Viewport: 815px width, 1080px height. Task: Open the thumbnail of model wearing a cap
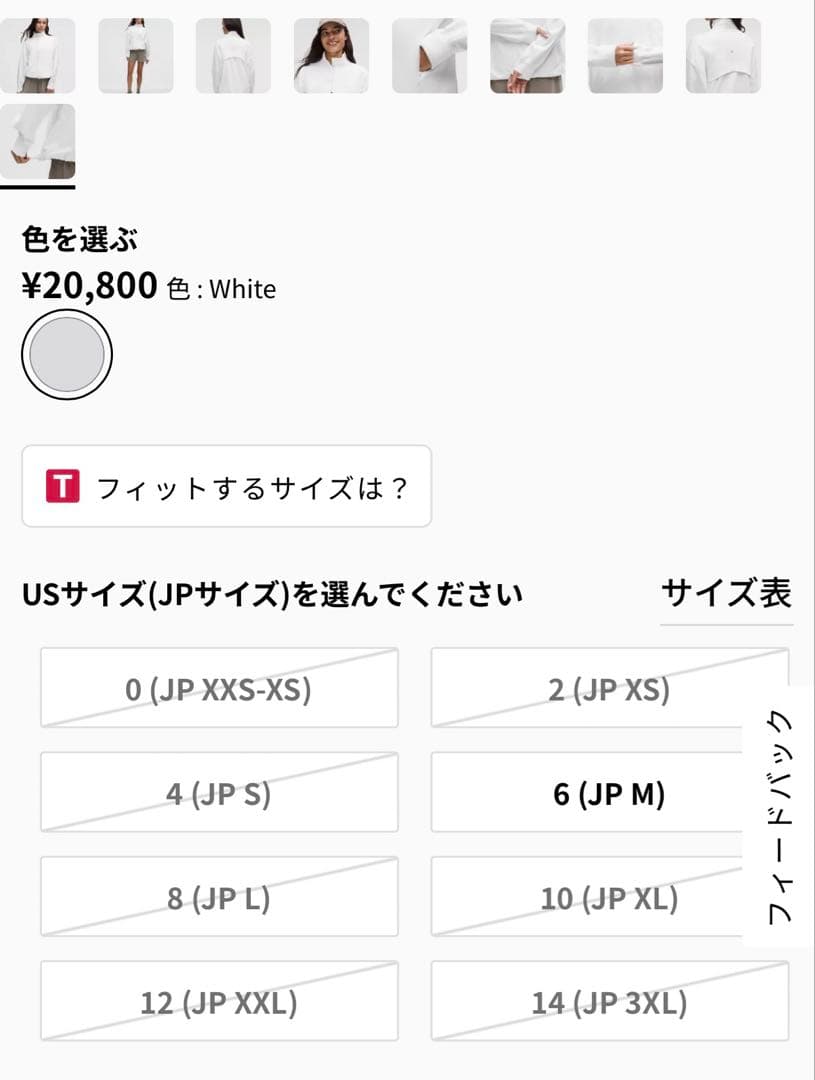click(330, 55)
